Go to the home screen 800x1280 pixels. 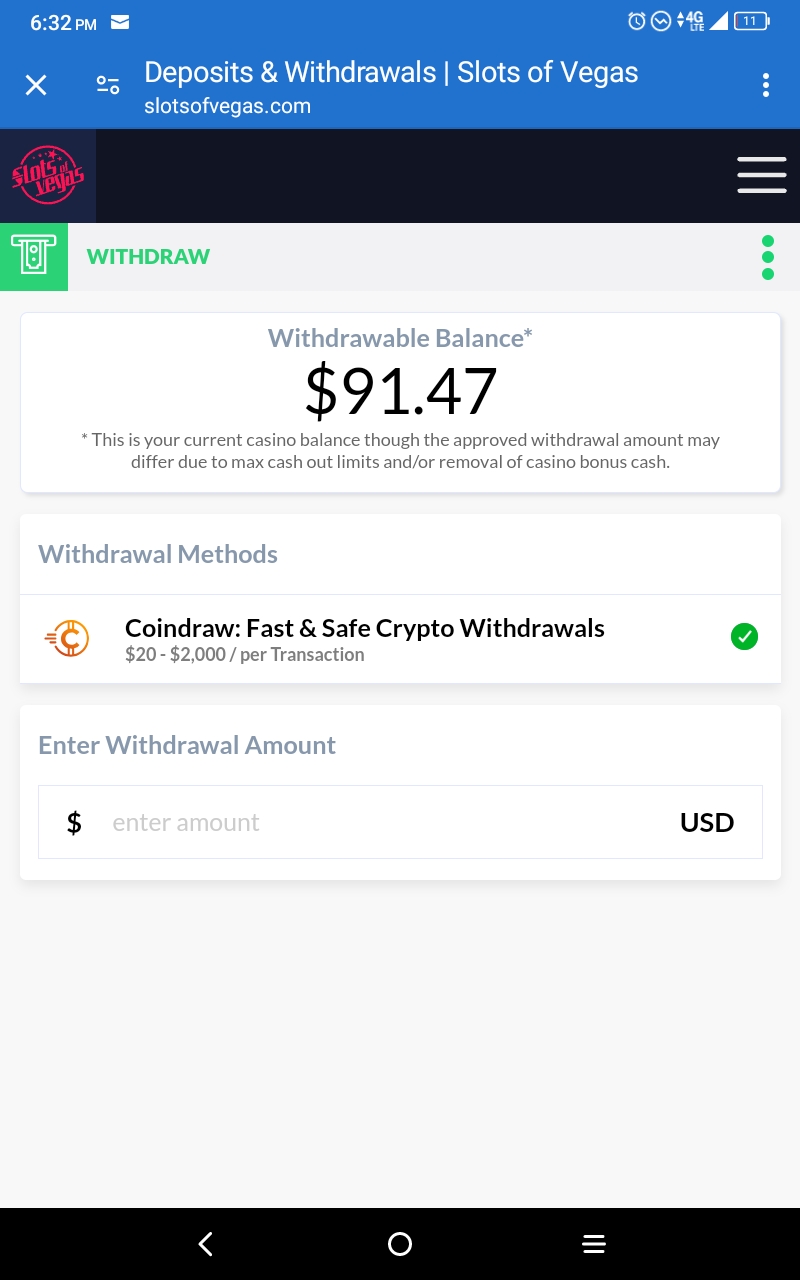[400, 1244]
